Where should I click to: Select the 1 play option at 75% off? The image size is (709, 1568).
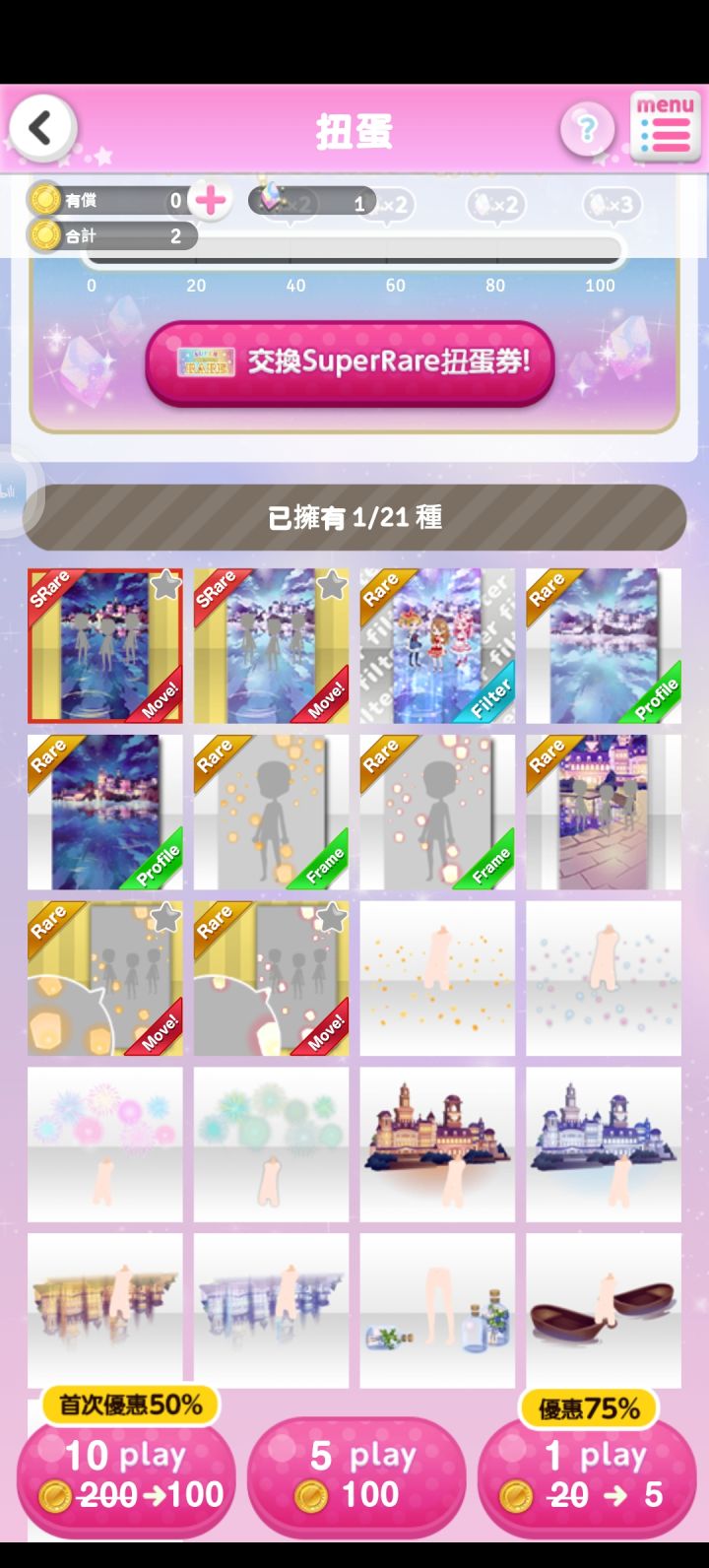(x=587, y=1477)
